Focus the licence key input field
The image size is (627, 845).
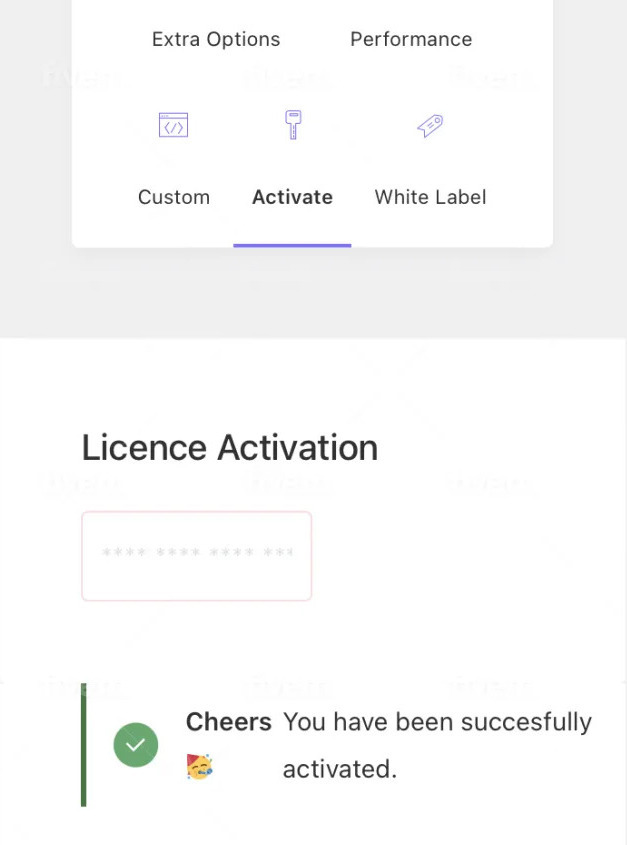click(197, 555)
